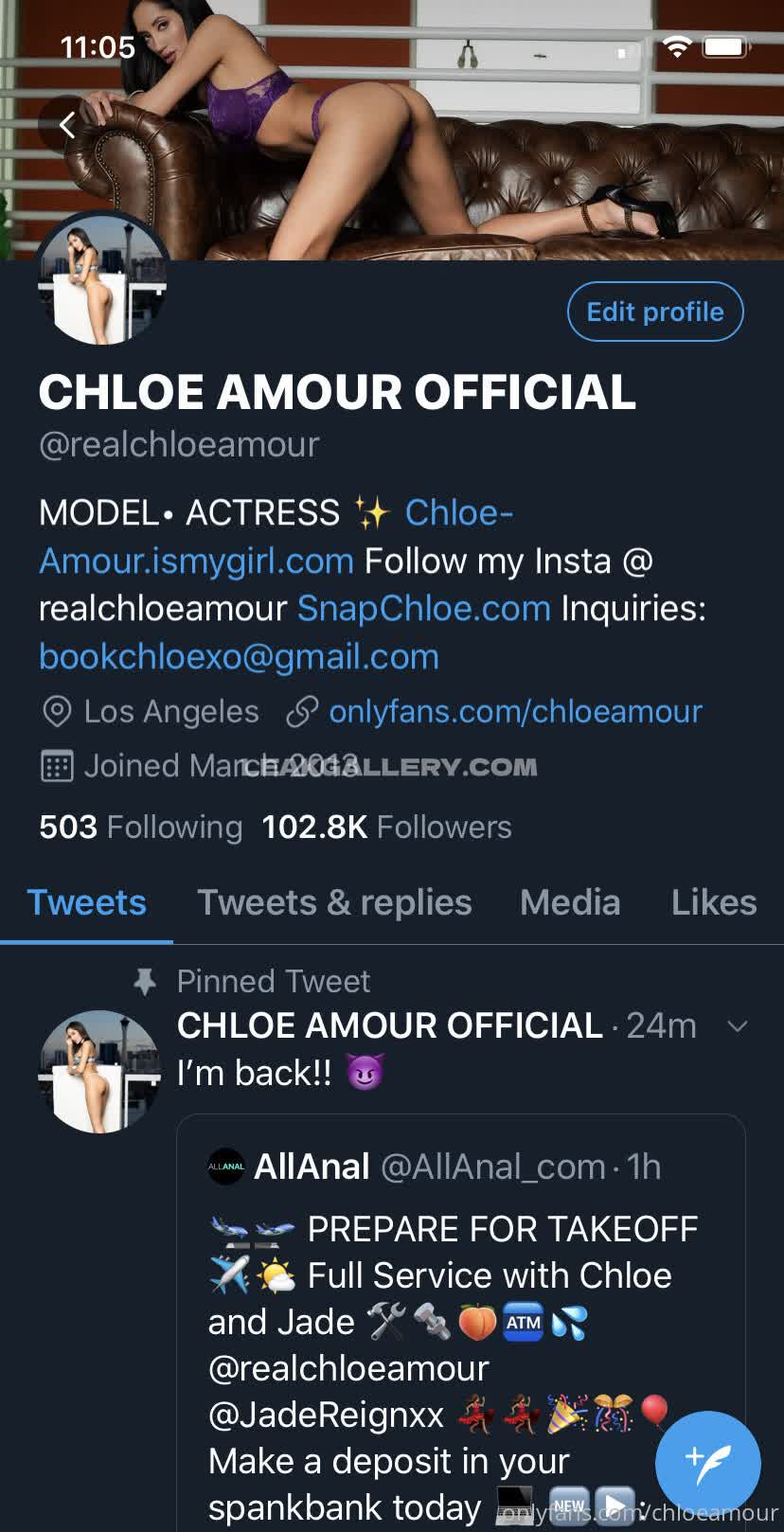This screenshot has height=1532, width=784.
Task: Switch to the Media tab
Action: coord(570,902)
